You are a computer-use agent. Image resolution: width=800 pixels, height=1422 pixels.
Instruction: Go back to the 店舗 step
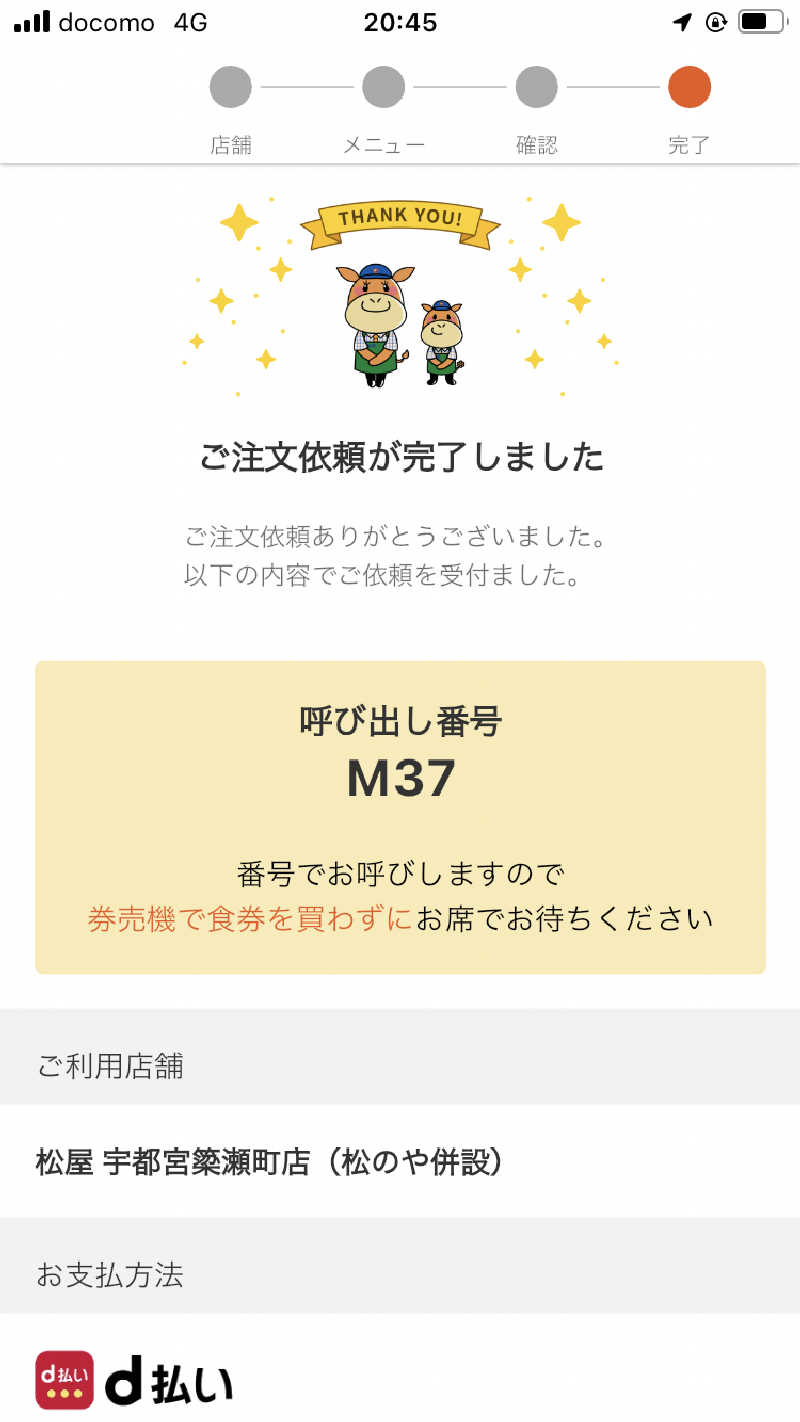click(231, 88)
